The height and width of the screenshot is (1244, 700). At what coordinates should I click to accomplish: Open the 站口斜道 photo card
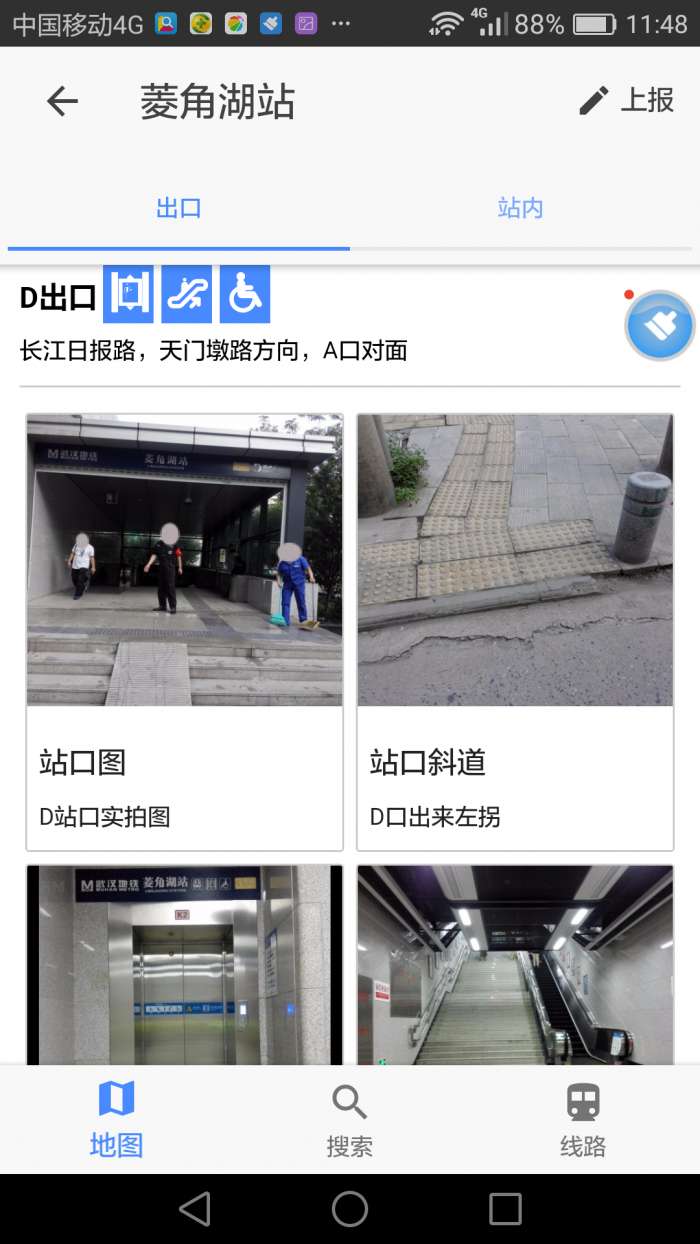(x=515, y=632)
